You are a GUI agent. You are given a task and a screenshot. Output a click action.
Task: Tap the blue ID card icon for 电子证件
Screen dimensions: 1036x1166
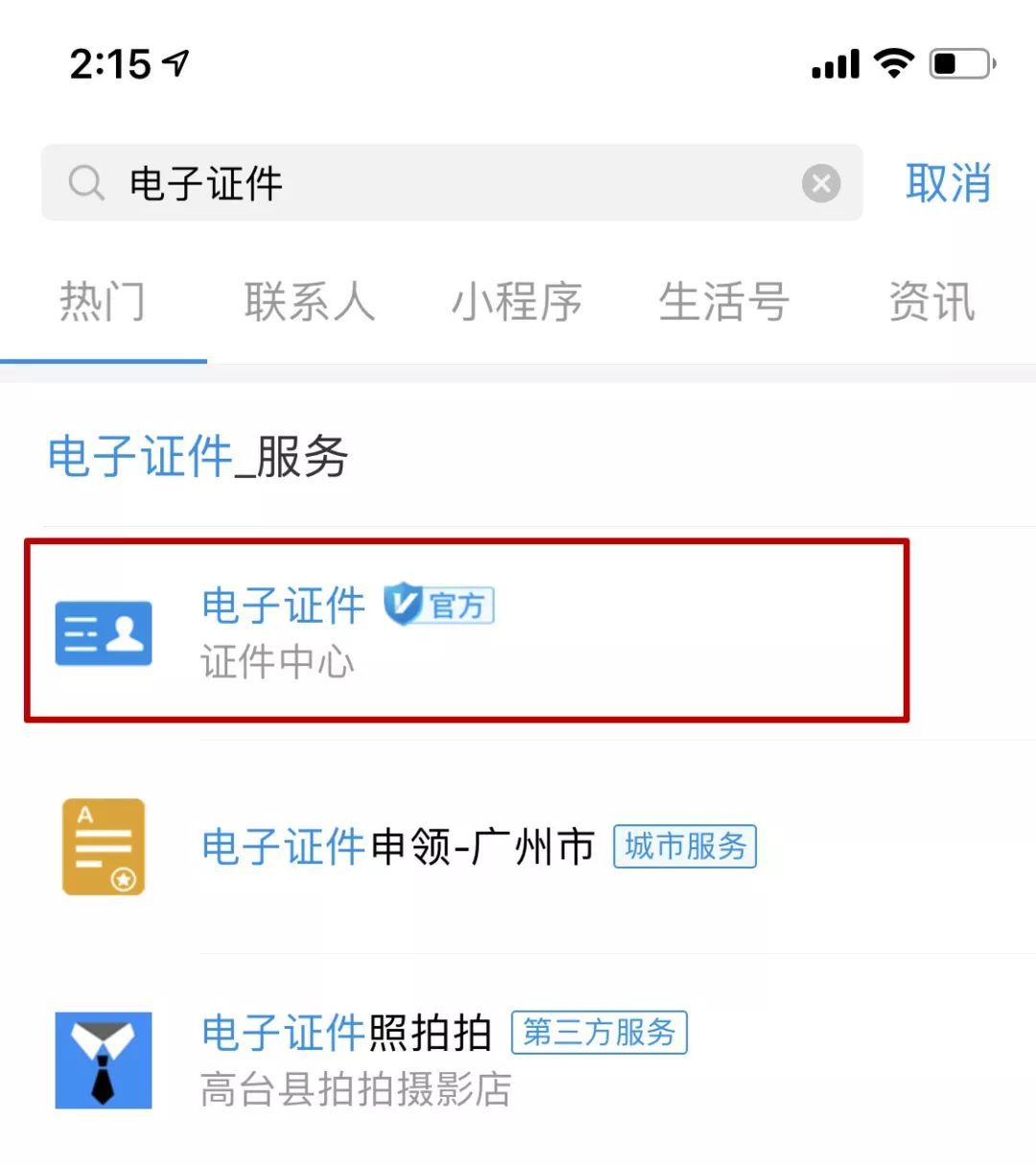(x=104, y=631)
